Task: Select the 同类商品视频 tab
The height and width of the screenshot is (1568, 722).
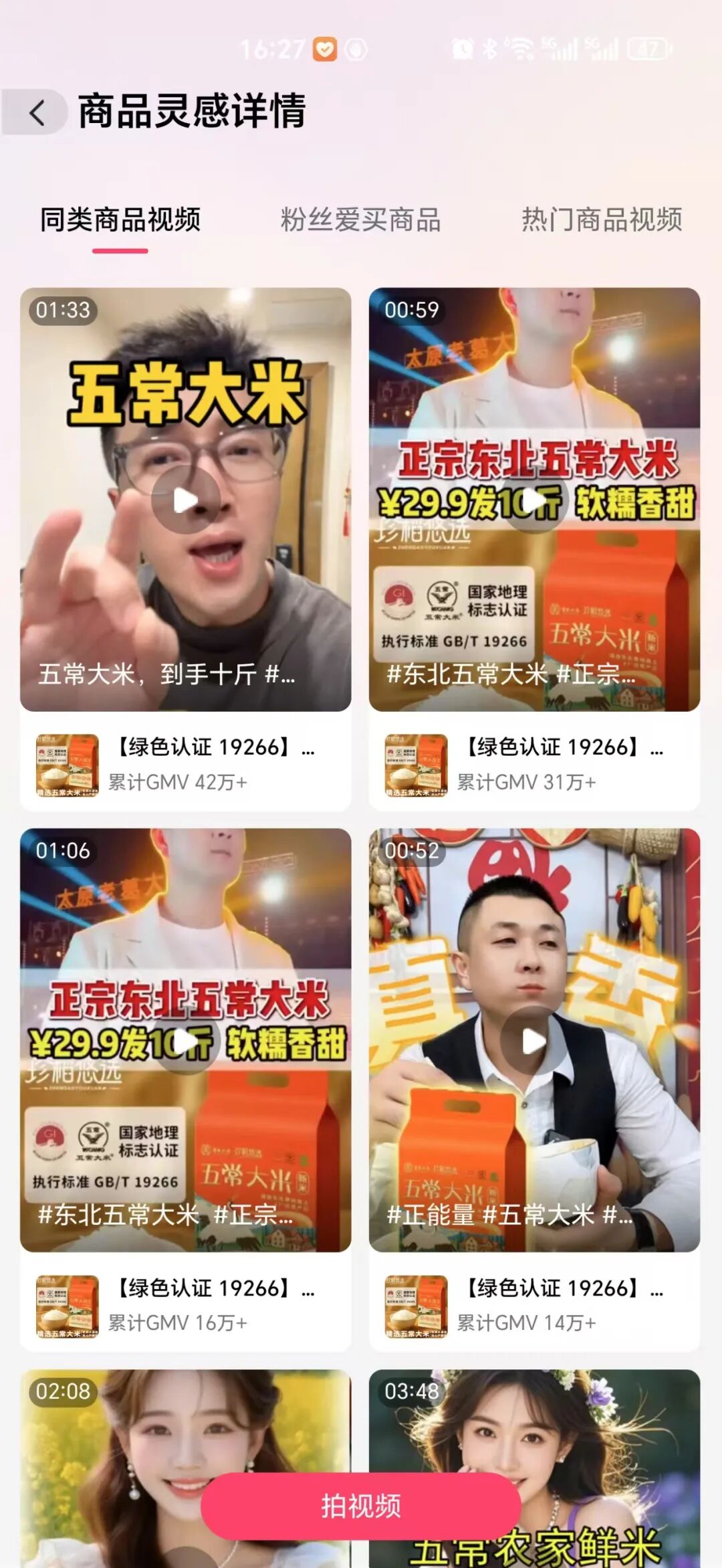Action: click(x=120, y=220)
